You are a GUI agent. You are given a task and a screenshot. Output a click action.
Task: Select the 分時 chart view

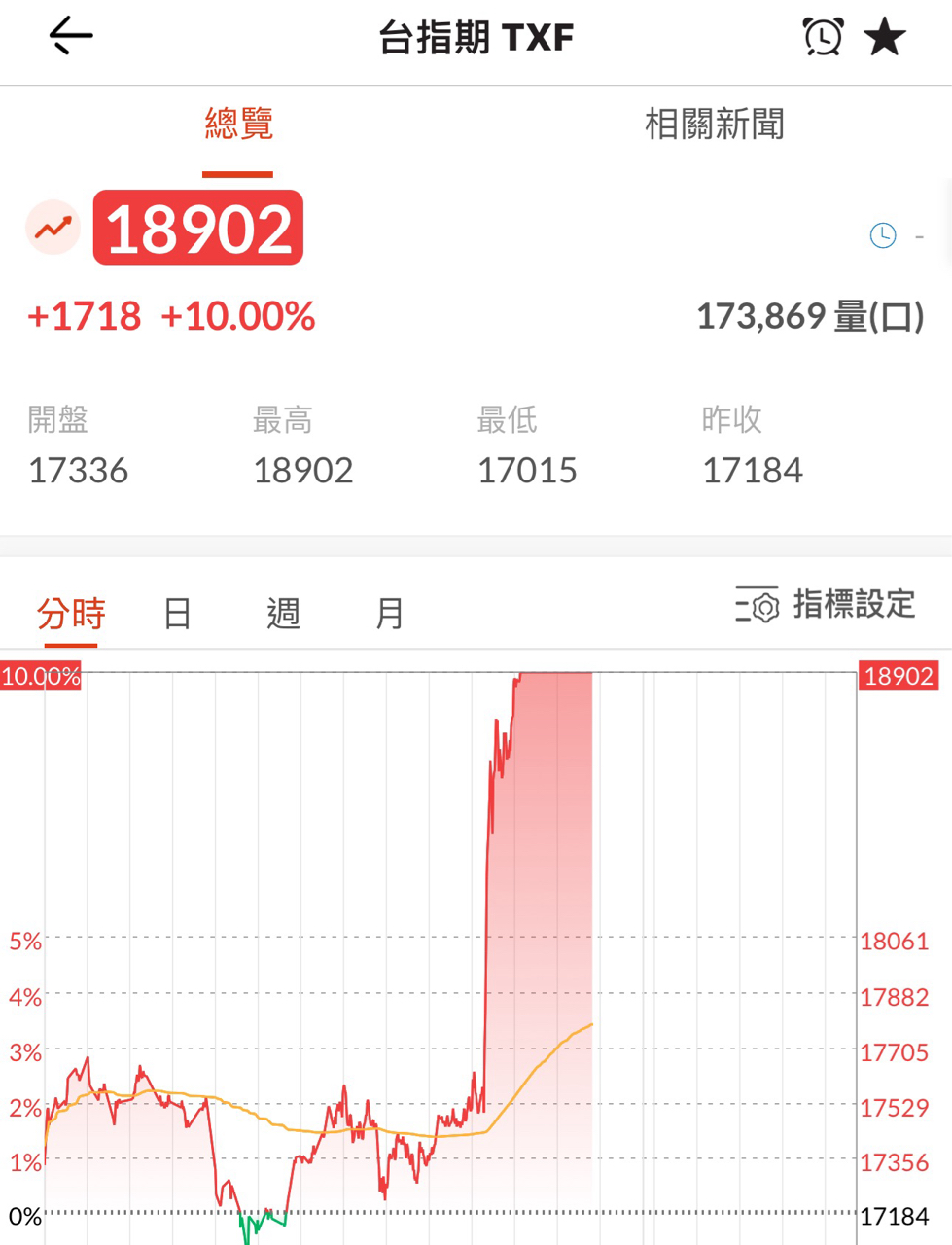70,613
